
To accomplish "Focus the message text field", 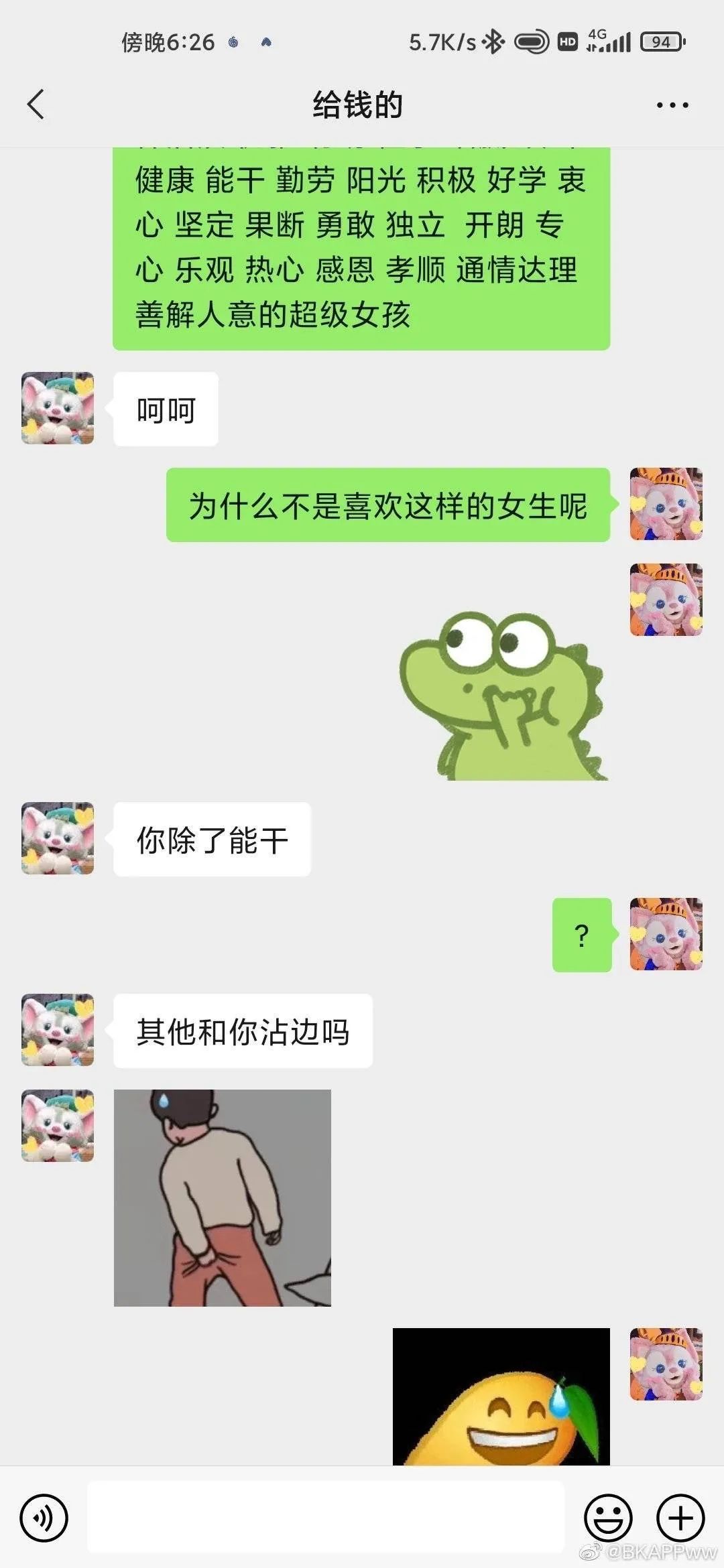I will click(x=326, y=1517).
